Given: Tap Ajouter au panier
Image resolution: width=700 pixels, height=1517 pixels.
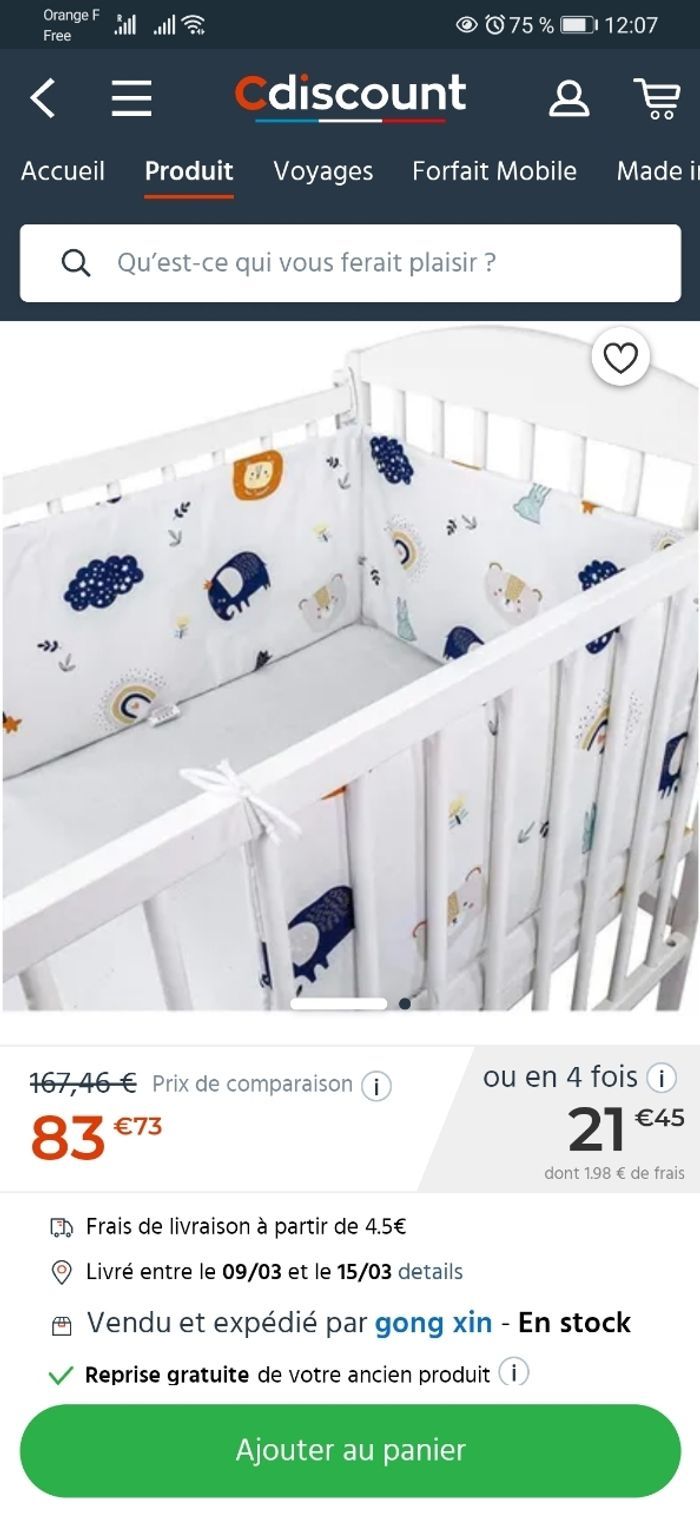Looking at the screenshot, I should [350, 1450].
